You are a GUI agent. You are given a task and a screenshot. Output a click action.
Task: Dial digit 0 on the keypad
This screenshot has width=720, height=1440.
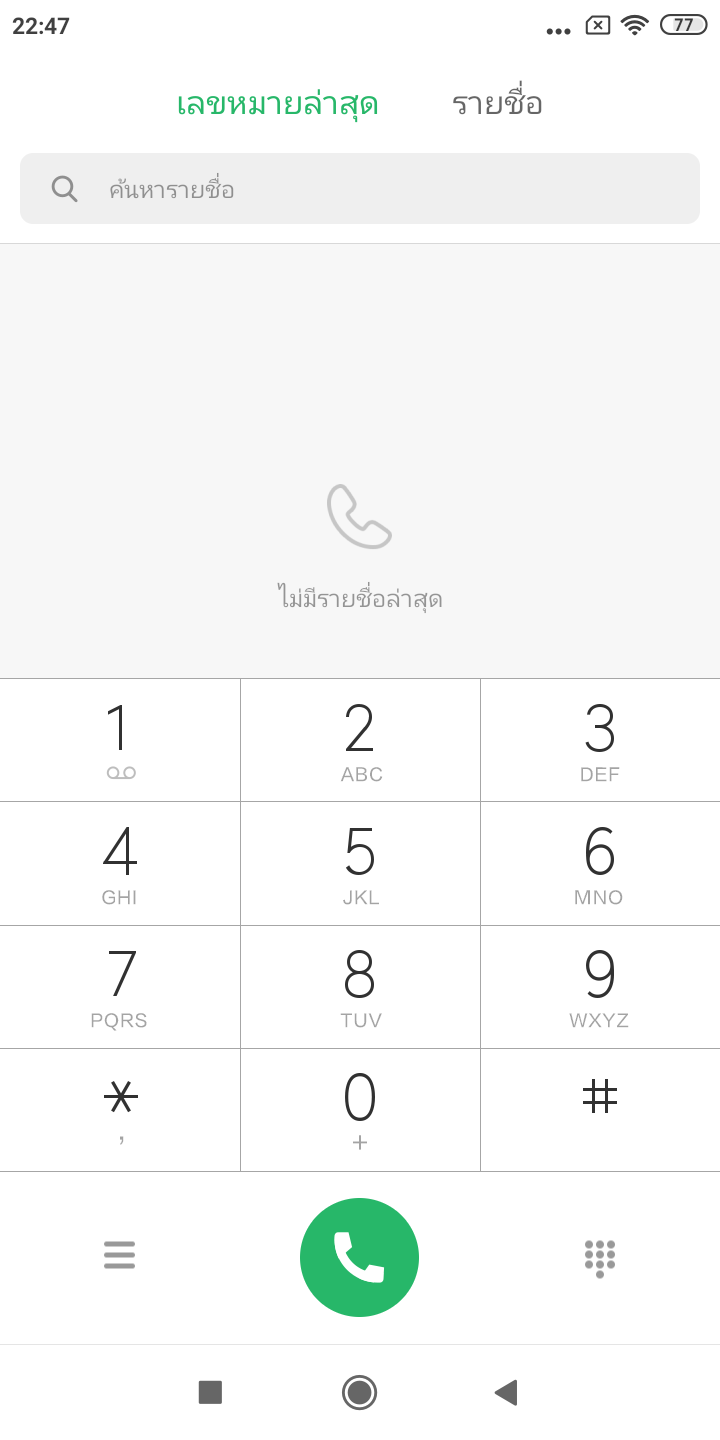360,1110
